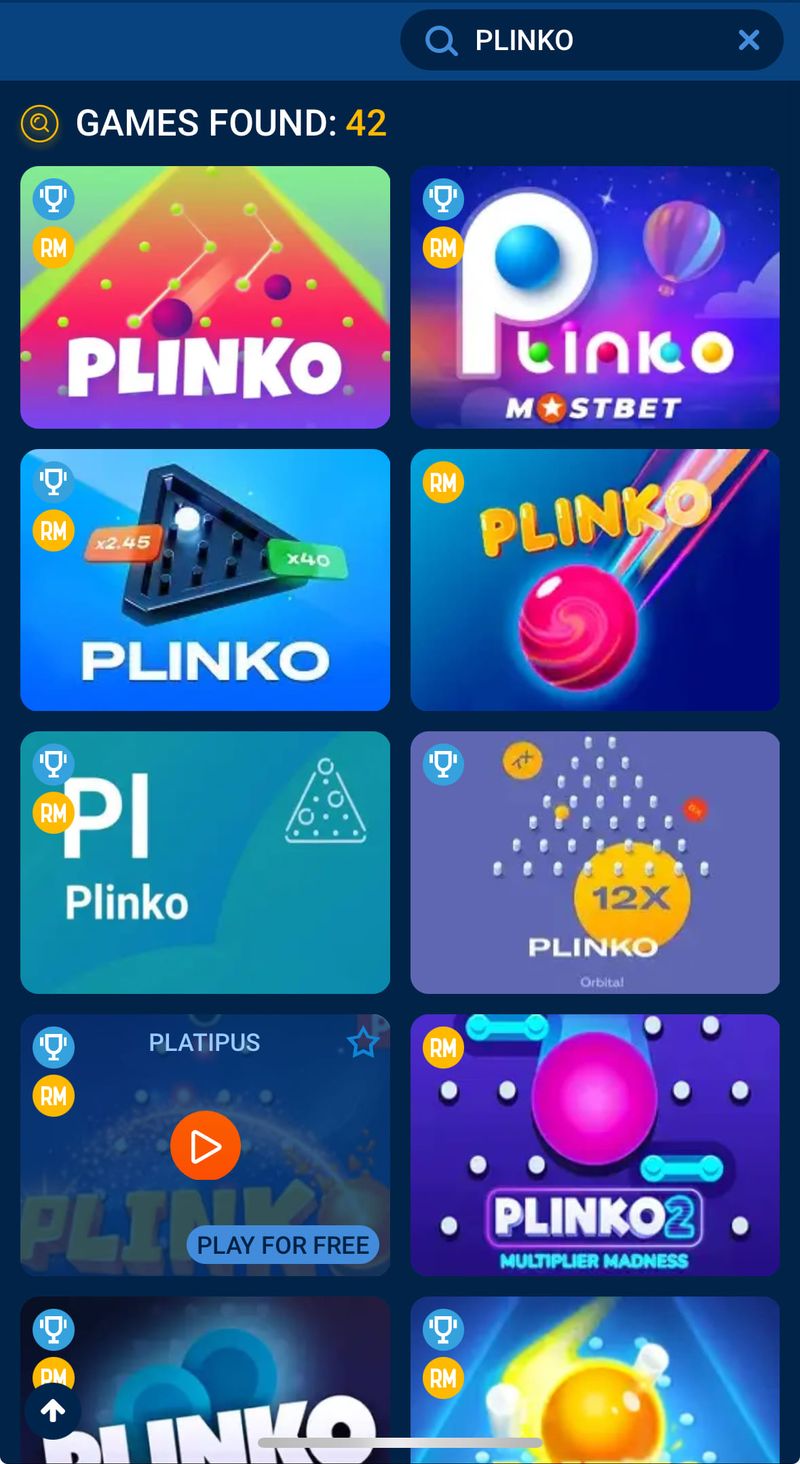Click the magnifier badge beside Games Found
Viewport: 800px width, 1464px height.
pyautogui.click(x=39, y=123)
